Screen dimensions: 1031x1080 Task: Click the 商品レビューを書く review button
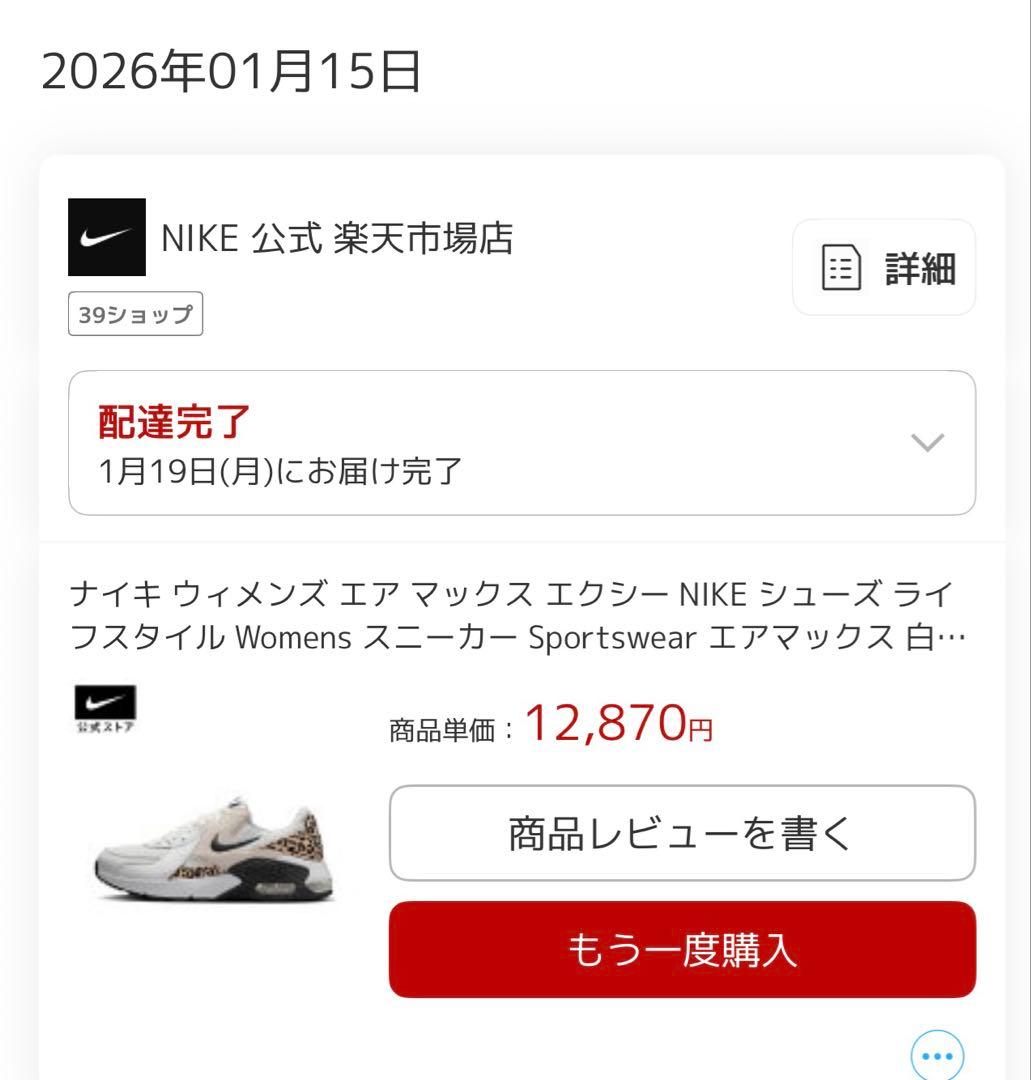[x=681, y=833]
